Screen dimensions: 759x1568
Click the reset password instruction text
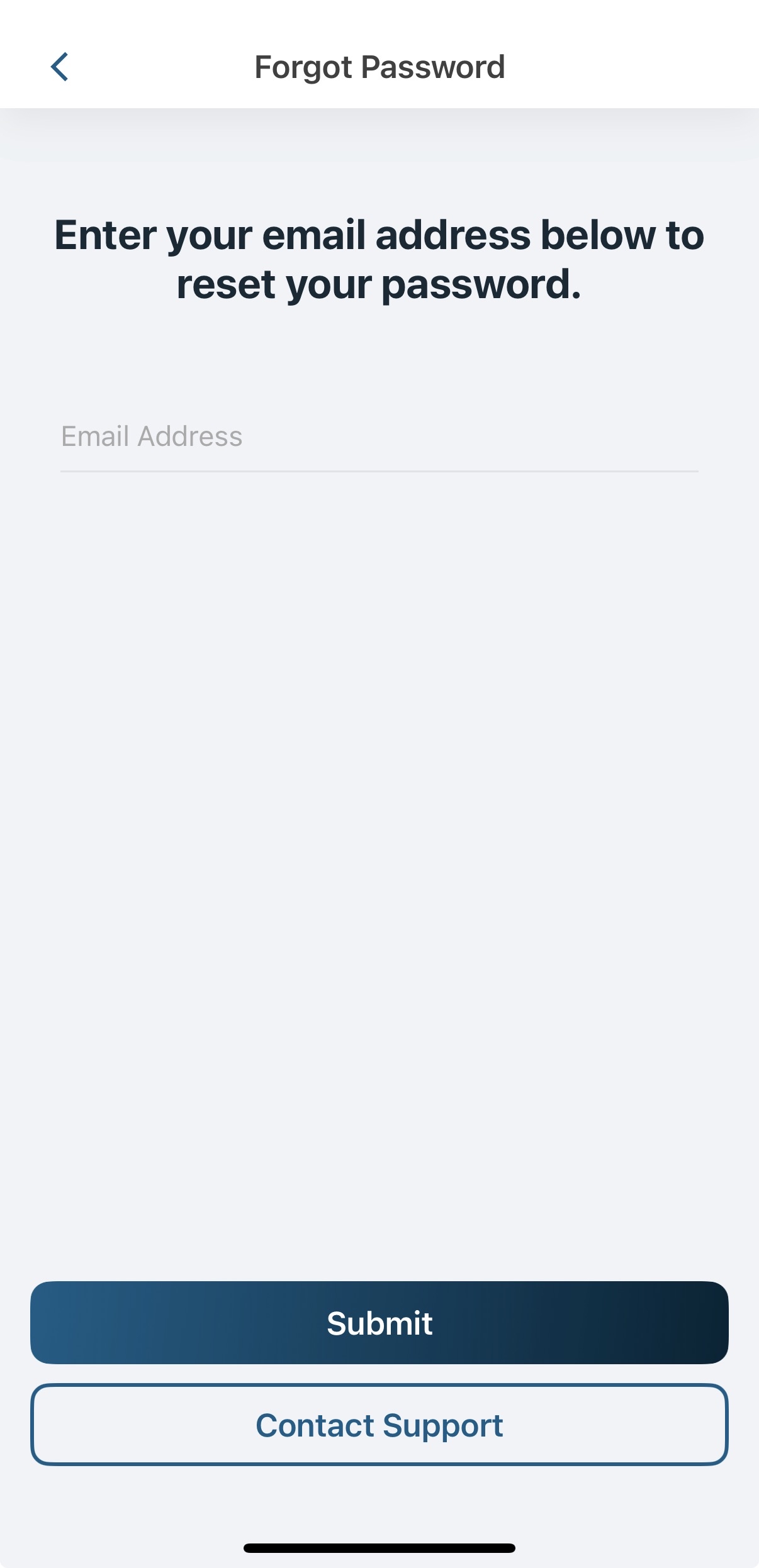point(379,258)
